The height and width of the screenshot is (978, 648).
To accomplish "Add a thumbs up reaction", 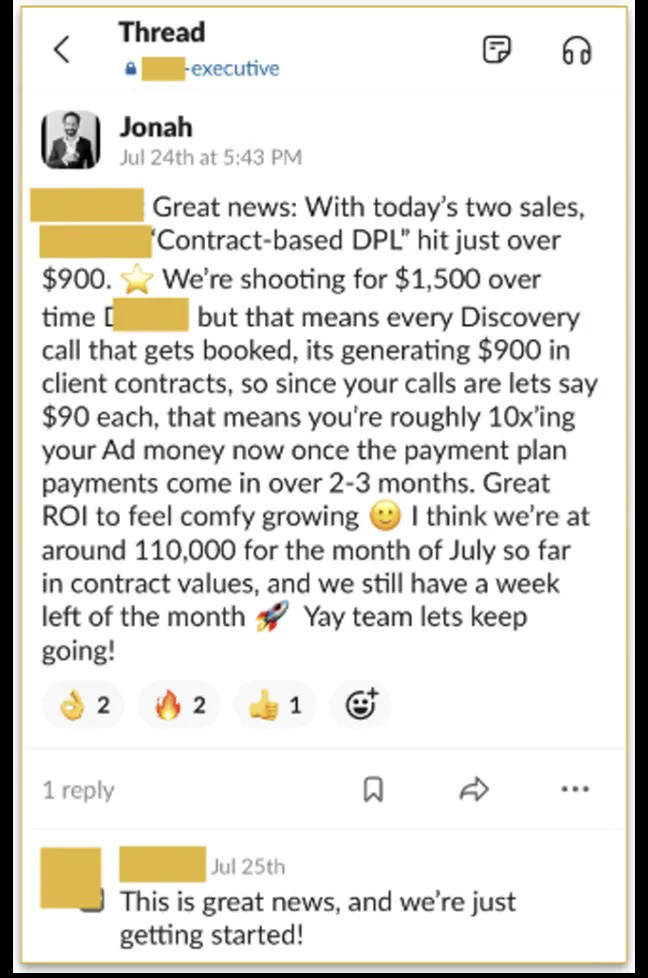I will [274, 706].
